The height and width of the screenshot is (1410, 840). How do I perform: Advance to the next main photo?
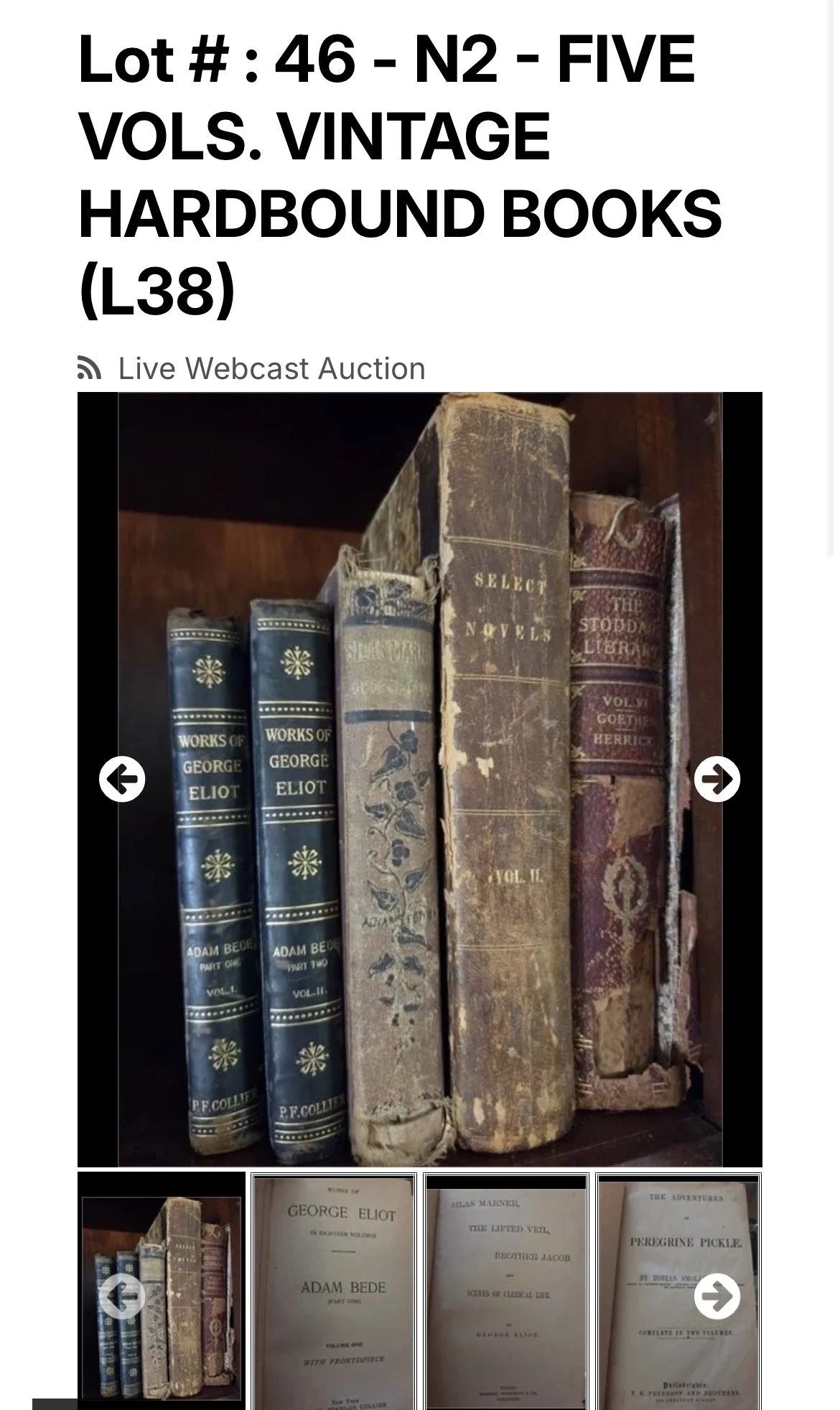(x=717, y=779)
